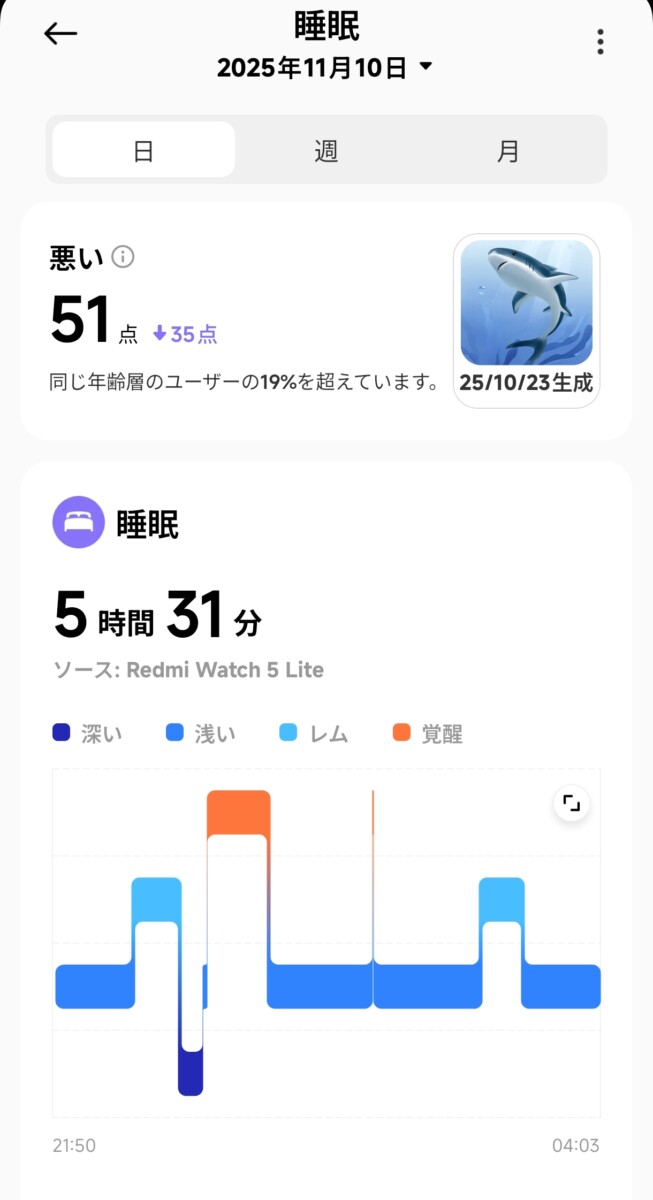Tap the info icon next to 悪い
Viewport: 653px width, 1200px height.
[x=123, y=257]
